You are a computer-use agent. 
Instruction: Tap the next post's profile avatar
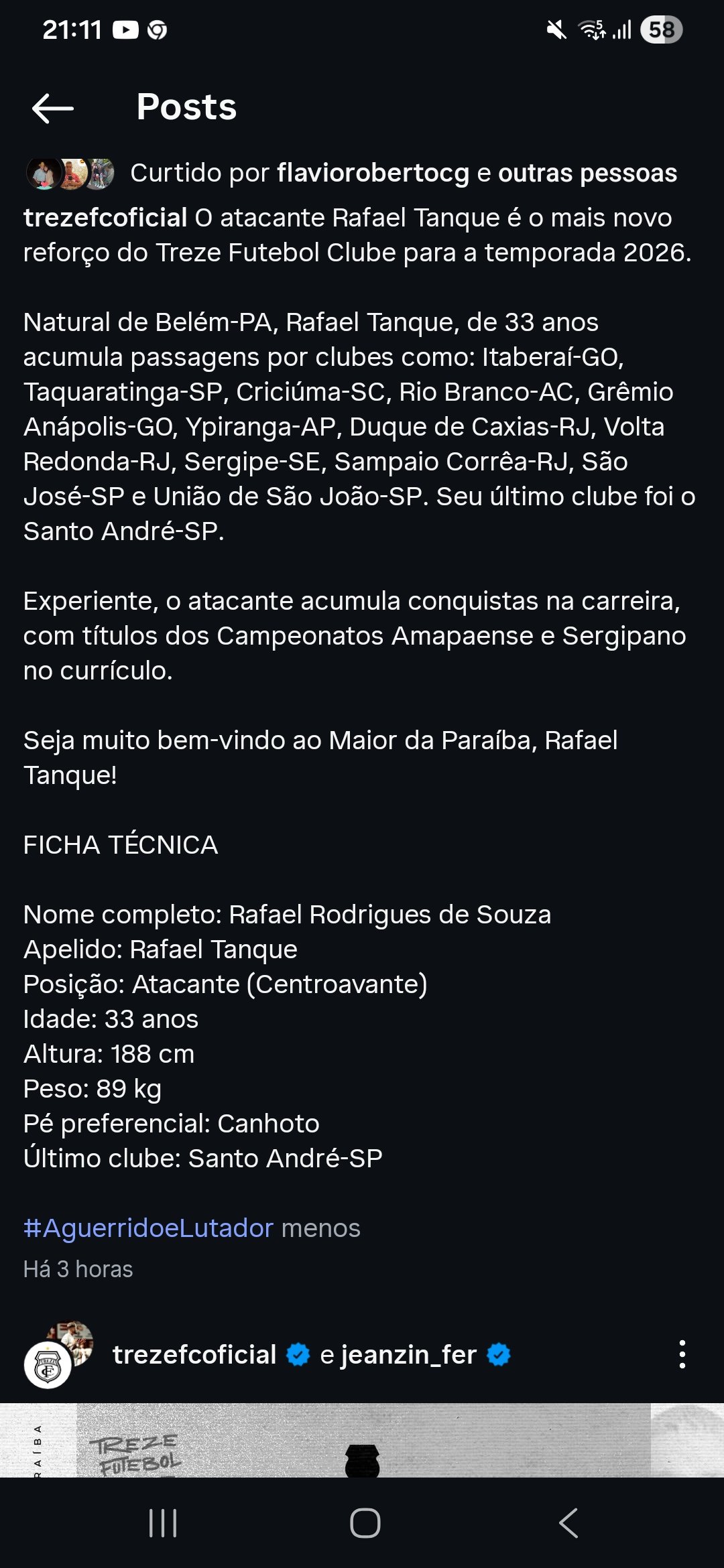pos(57,1354)
